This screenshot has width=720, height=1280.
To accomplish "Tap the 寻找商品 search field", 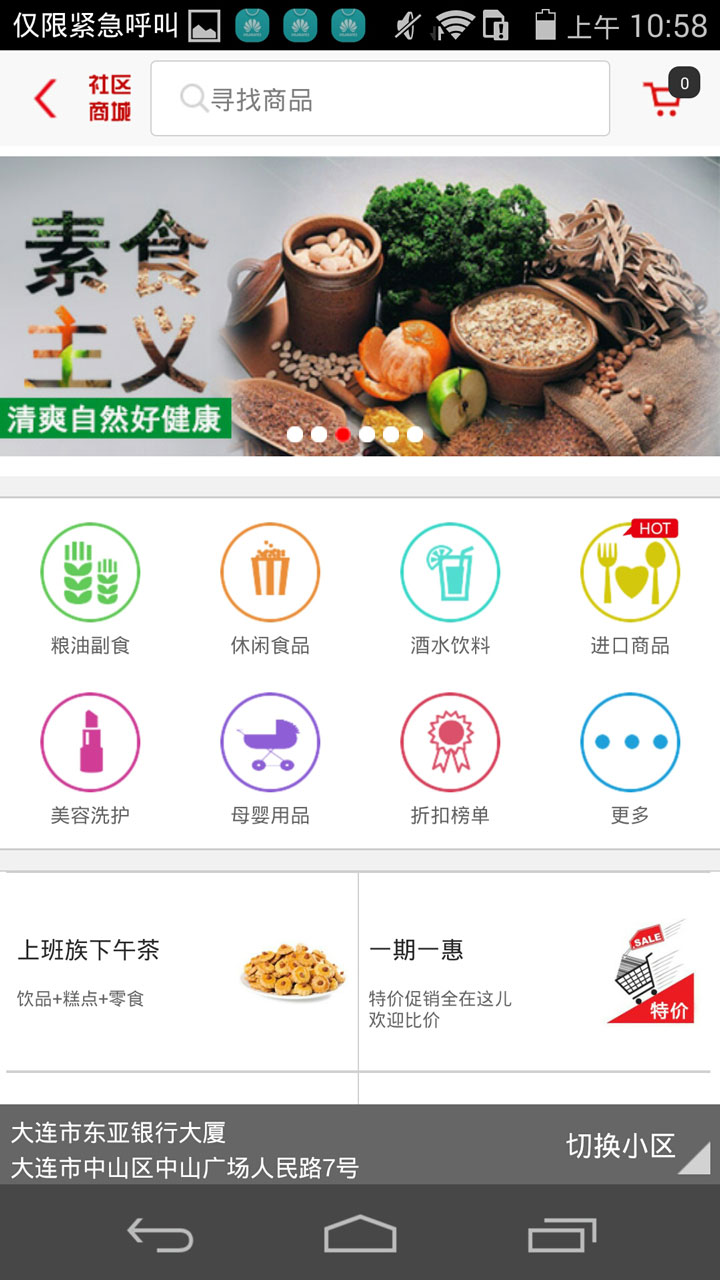I will coord(380,99).
